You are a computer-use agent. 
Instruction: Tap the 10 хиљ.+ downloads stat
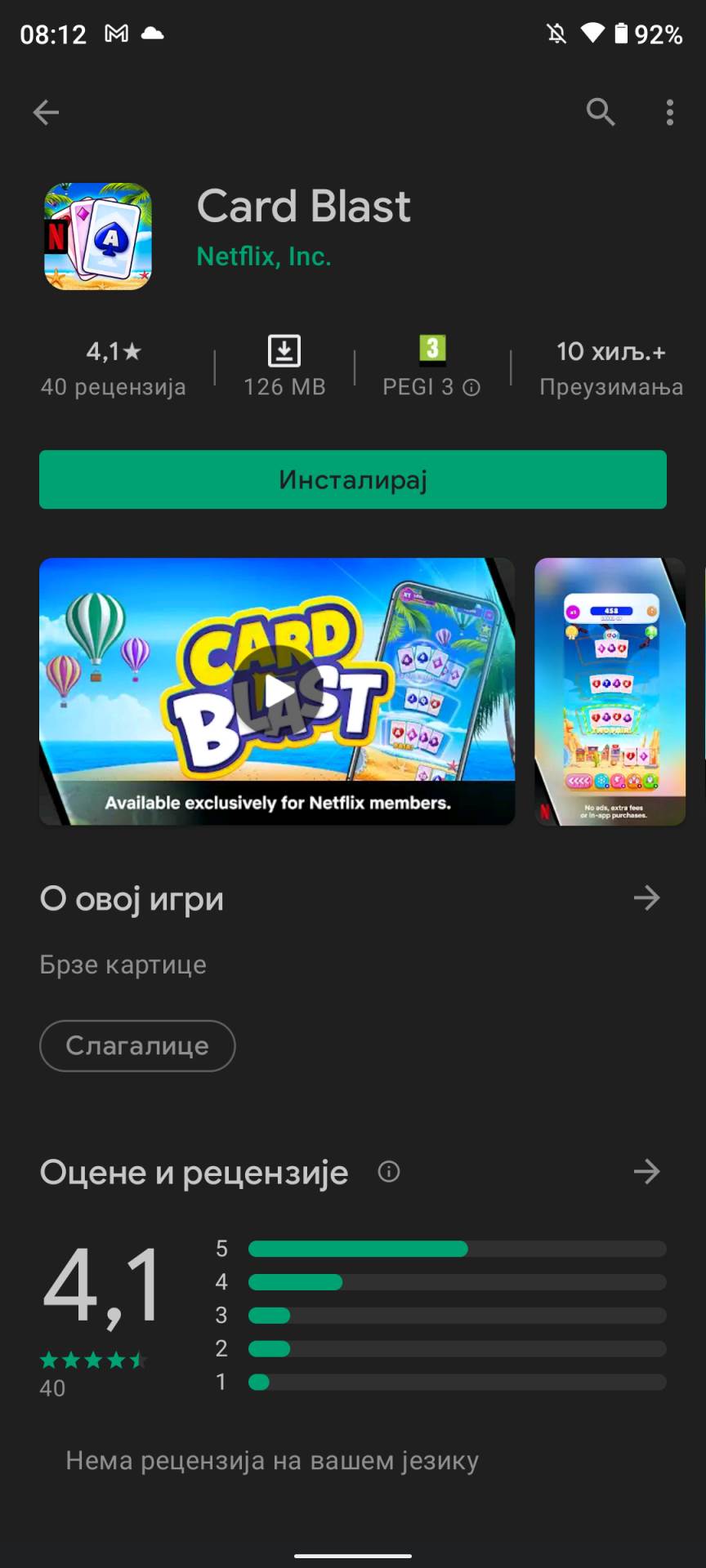611,367
